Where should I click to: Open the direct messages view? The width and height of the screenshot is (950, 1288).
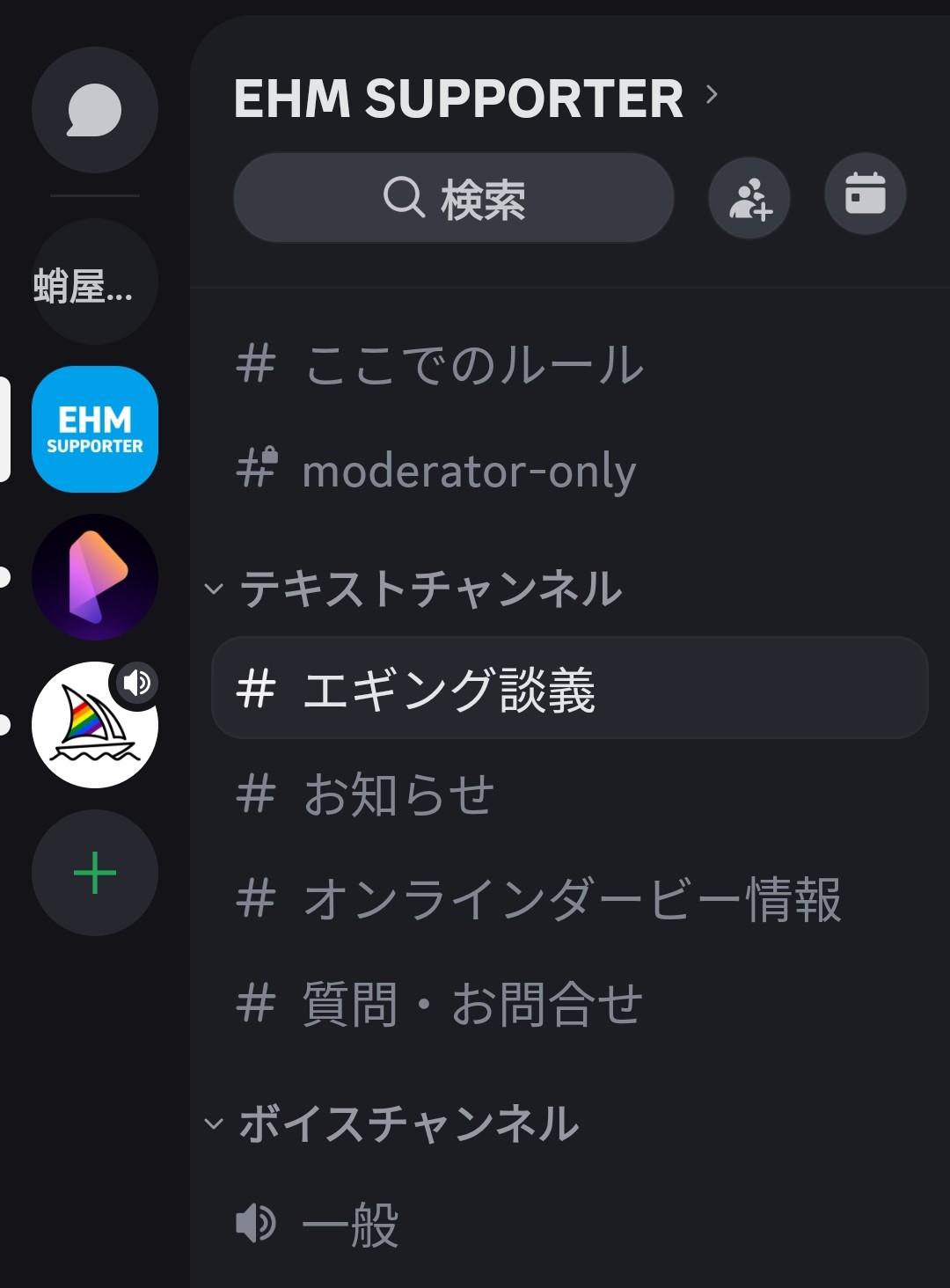(94, 110)
